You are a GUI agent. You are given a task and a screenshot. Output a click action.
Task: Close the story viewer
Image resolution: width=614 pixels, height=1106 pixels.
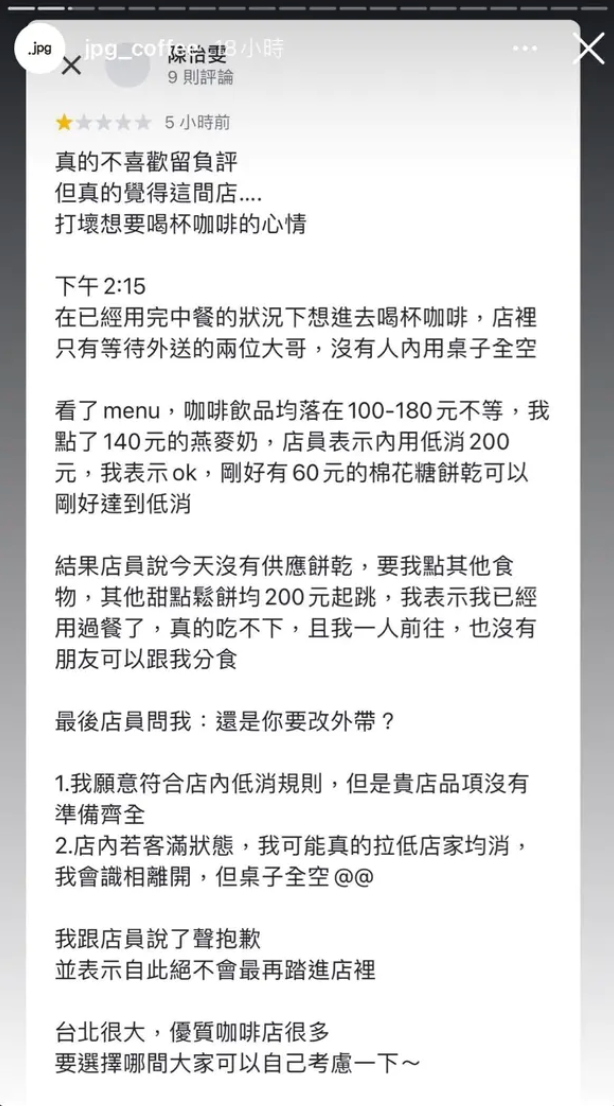[588, 48]
